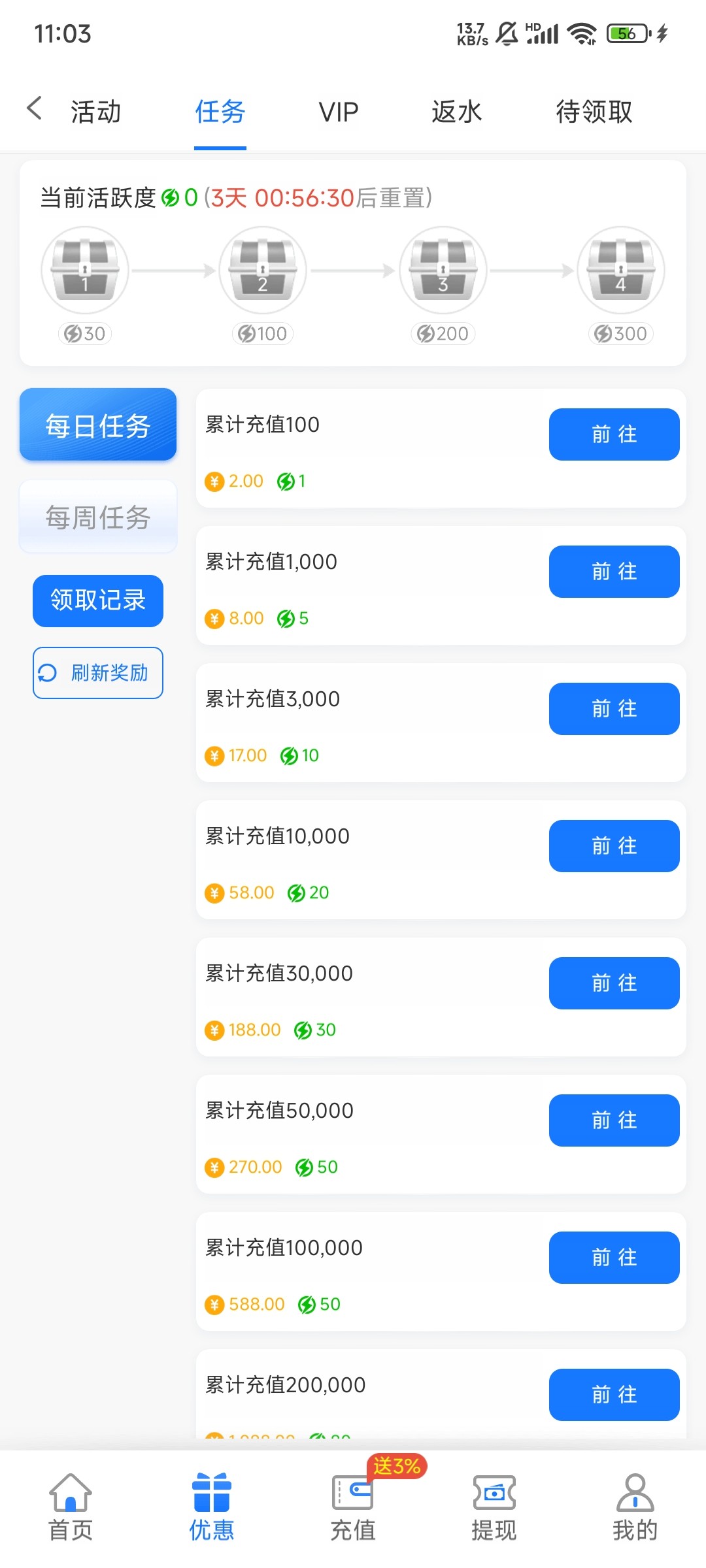Open treasure chest 1 requiring 30 activity
This screenshot has width=706, height=1568.
coord(85,270)
